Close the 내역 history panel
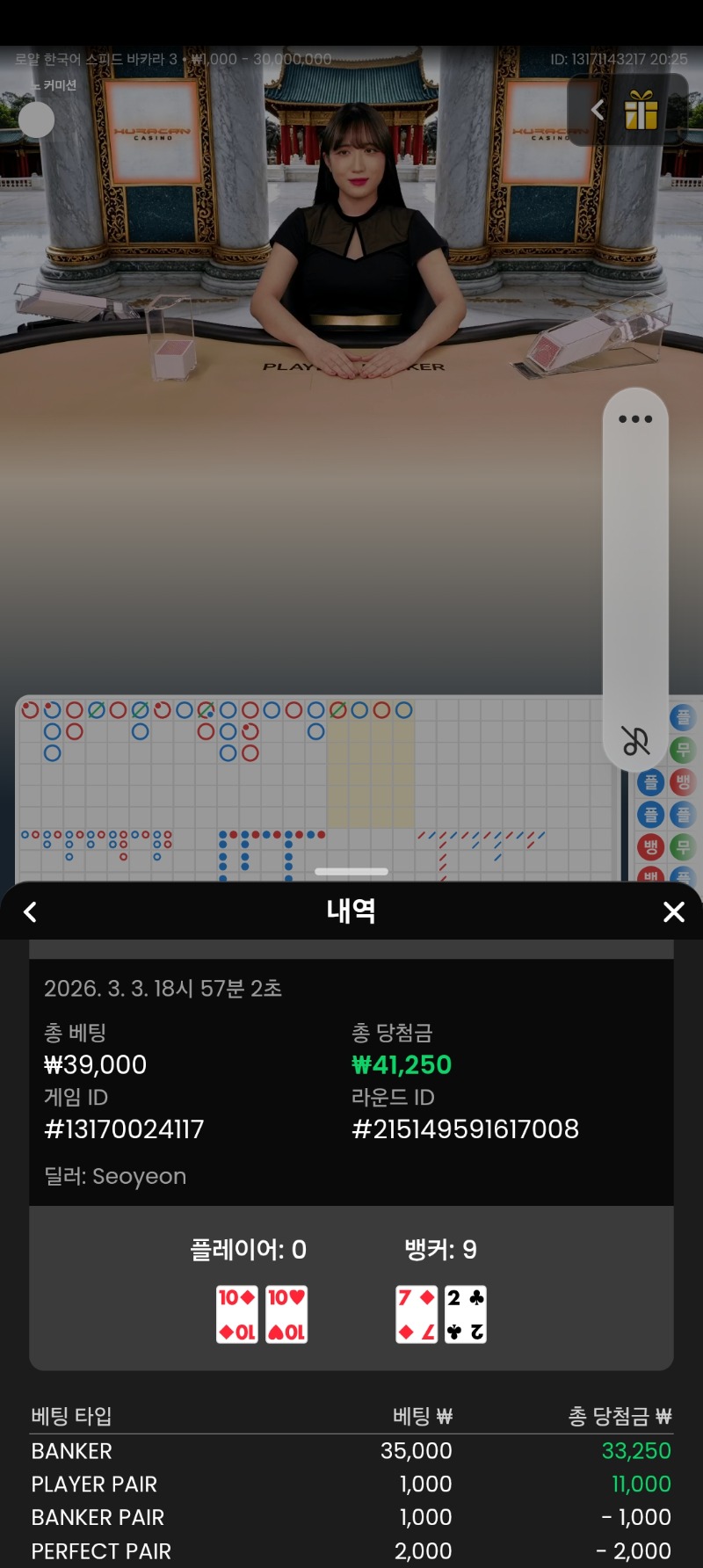 point(673,911)
